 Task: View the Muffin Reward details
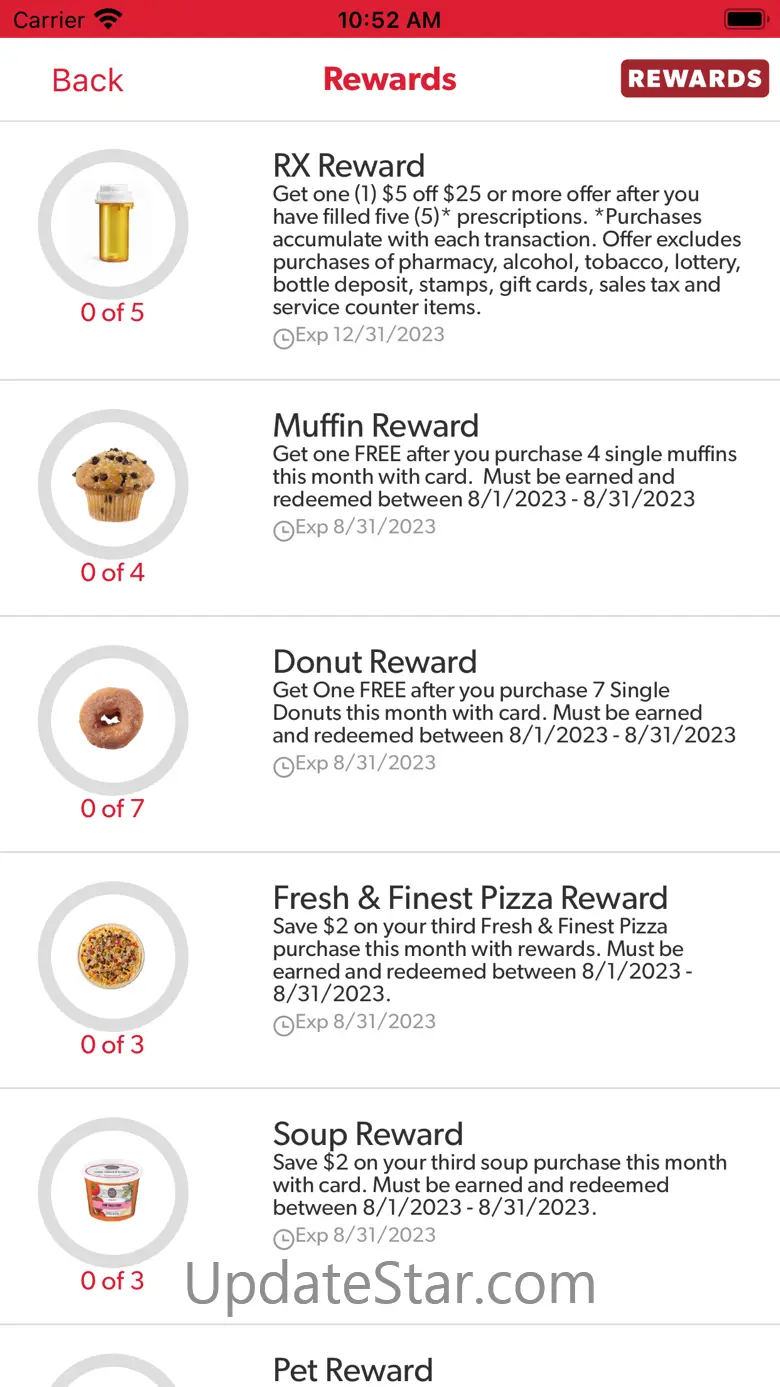point(390,497)
